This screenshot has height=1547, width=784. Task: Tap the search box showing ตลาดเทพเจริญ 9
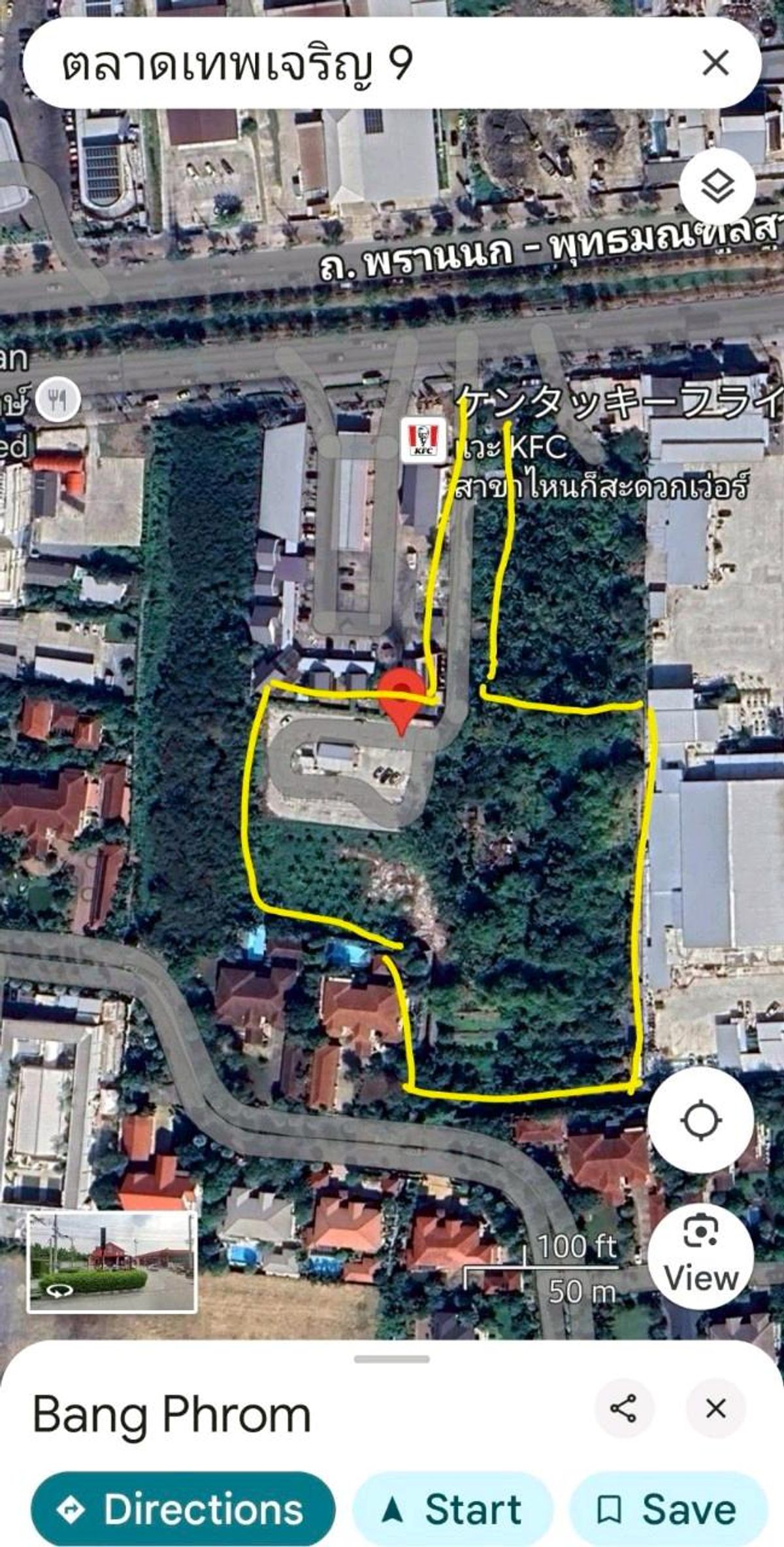pos(327,63)
